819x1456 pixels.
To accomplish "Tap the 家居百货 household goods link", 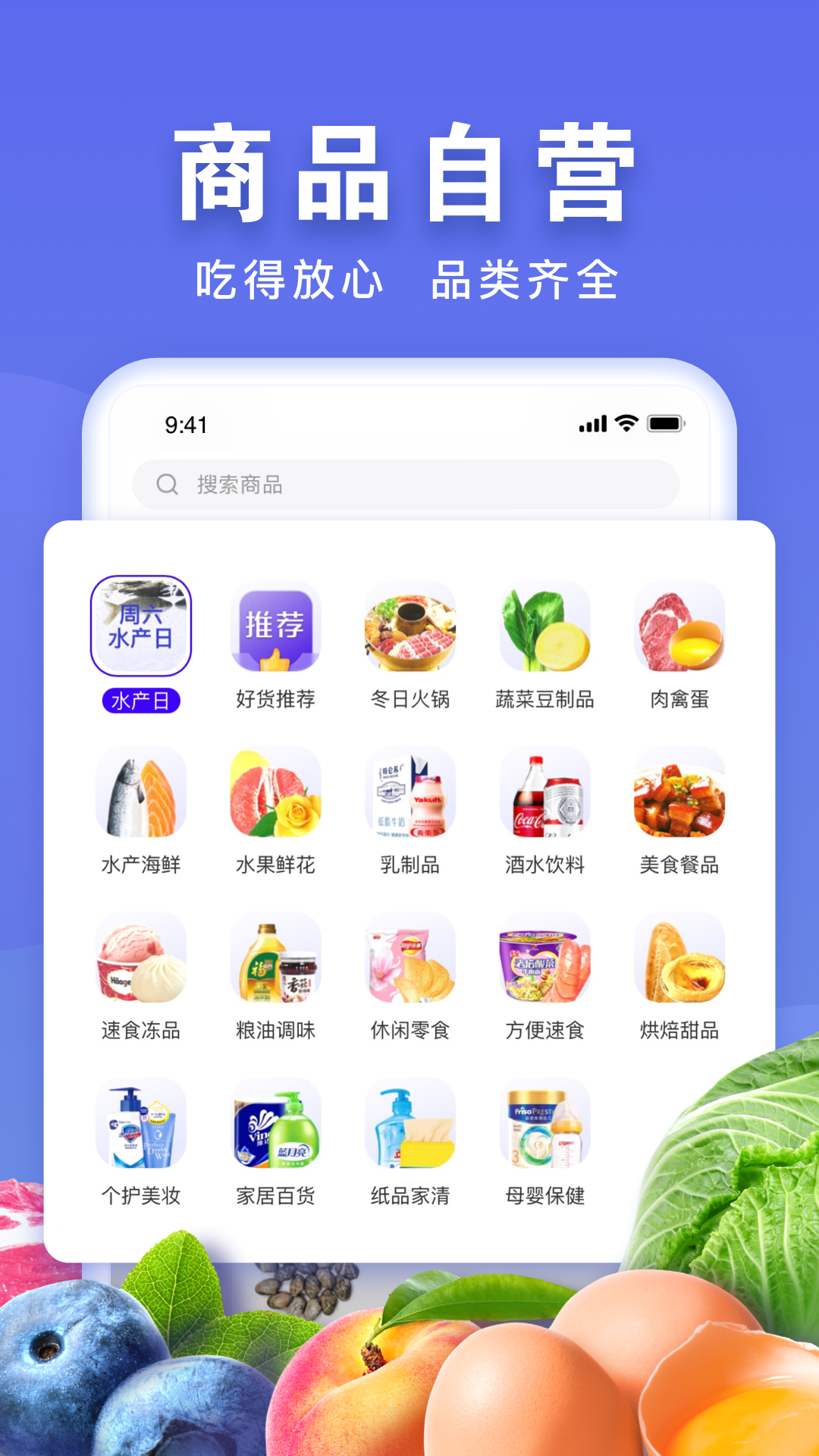I will [x=275, y=1195].
